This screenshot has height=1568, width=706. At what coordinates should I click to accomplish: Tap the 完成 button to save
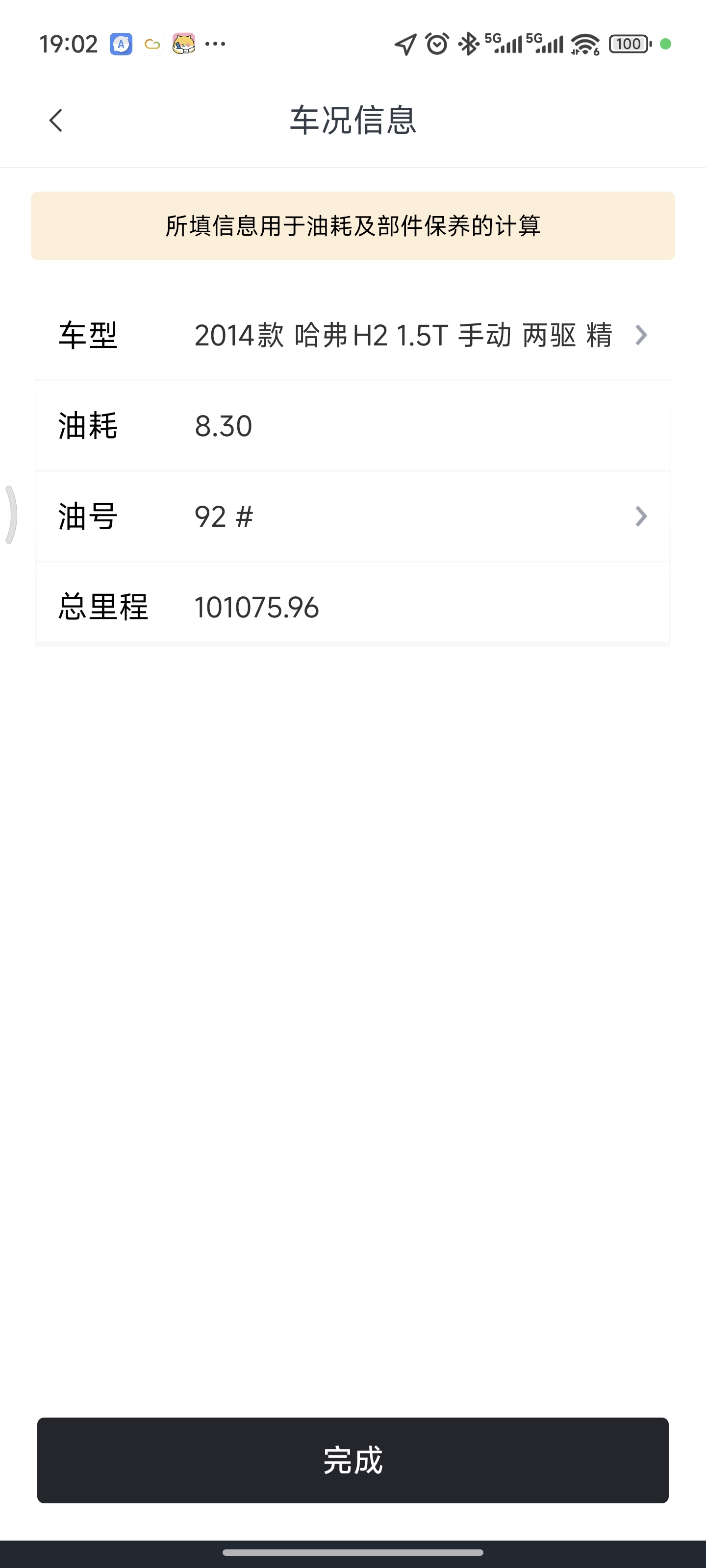tap(353, 1460)
